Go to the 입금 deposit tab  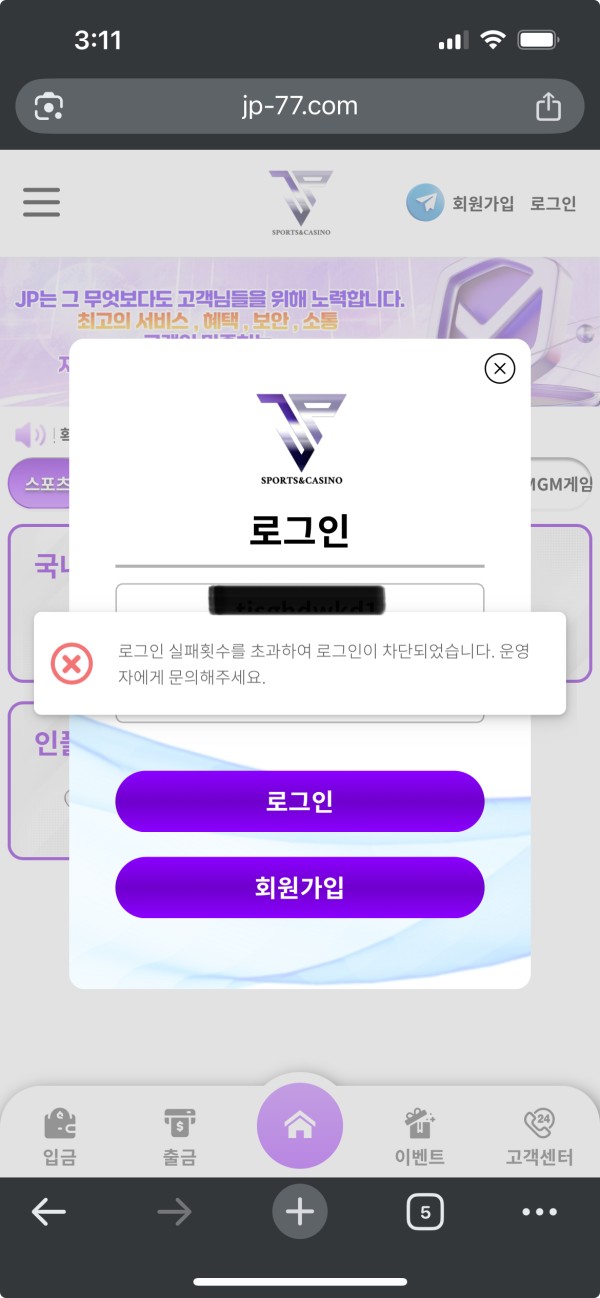[60, 1137]
